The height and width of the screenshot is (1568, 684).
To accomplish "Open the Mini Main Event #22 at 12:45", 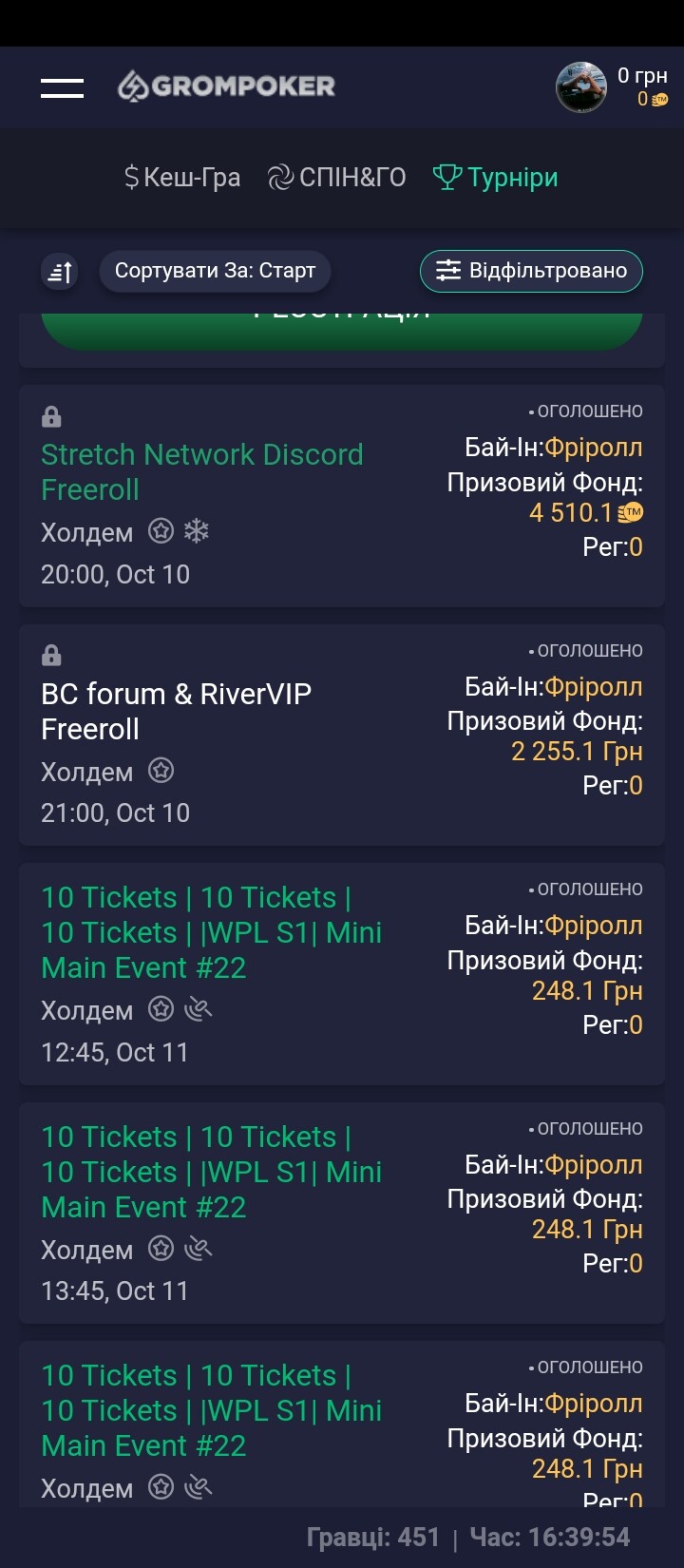I will click(342, 974).
